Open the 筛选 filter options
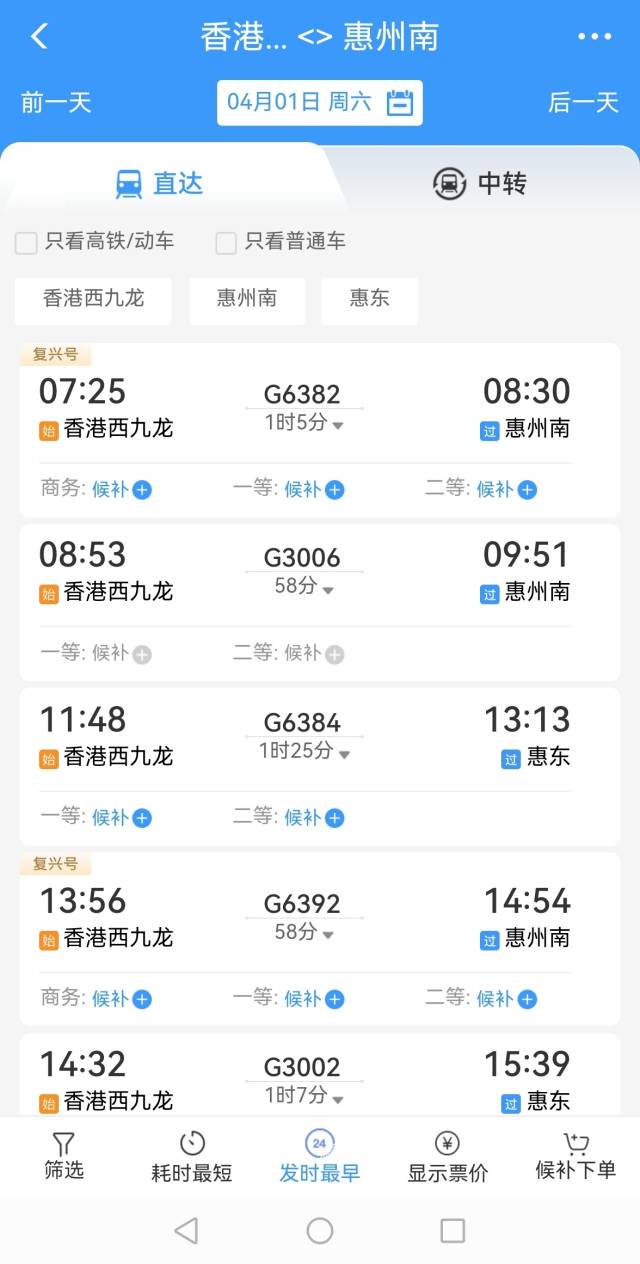Image resolution: width=640 pixels, height=1264 pixels. 64,1156
